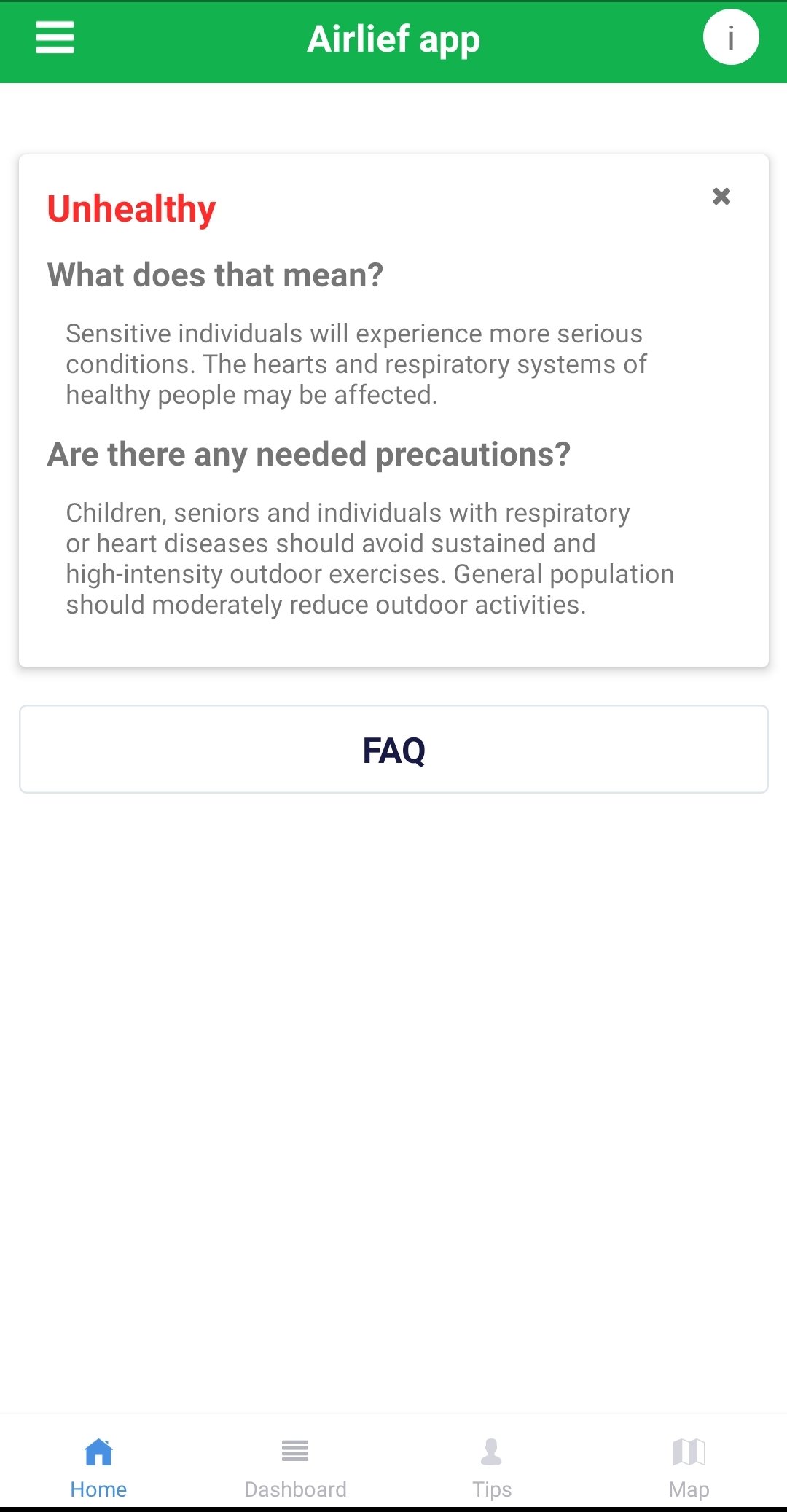Screen dimensions: 787x1512
Task: Switch to the Map tab
Action: tap(689, 1468)
